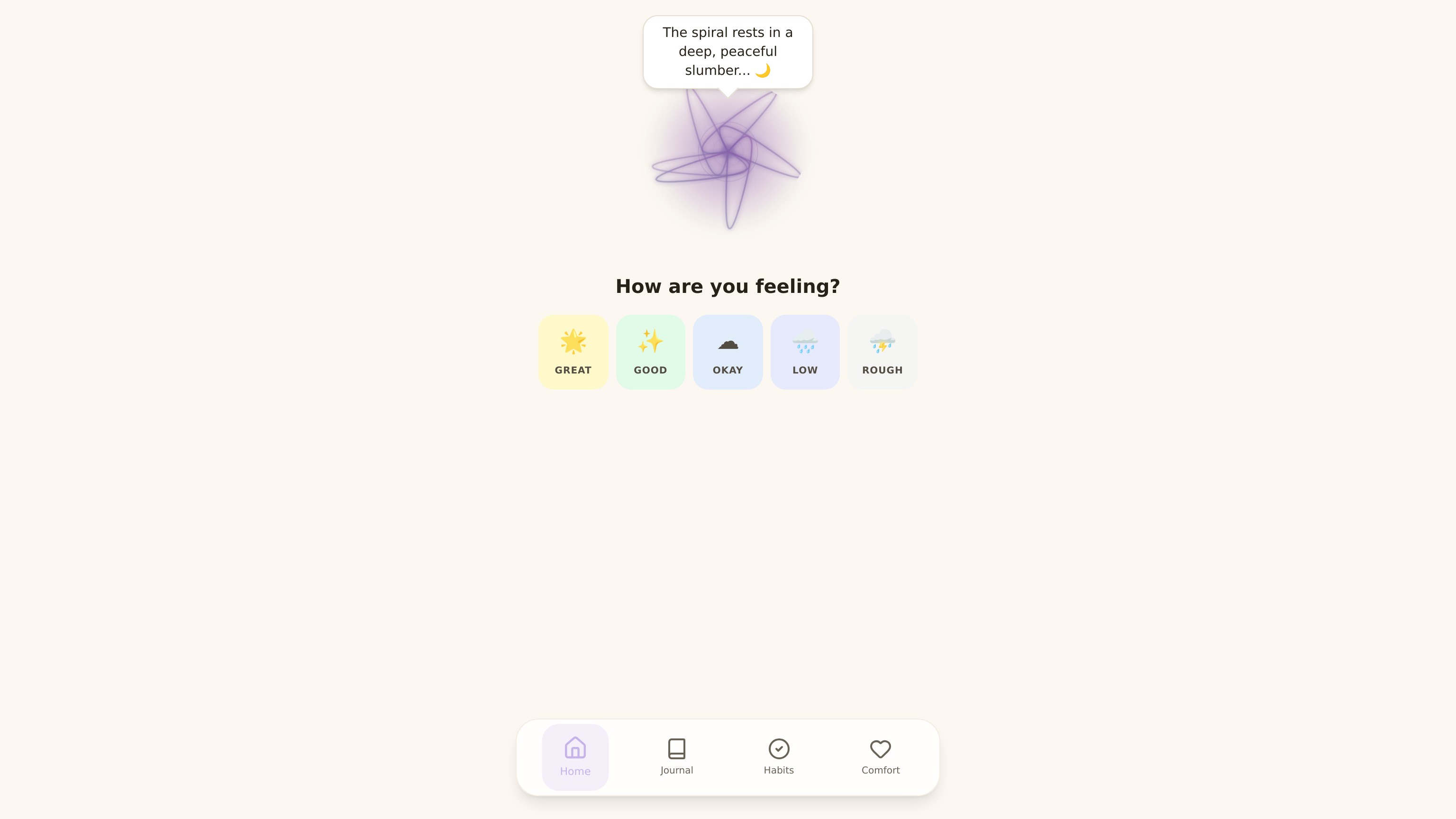Log feeling Okay
The image size is (1456, 819).
tap(728, 352)
